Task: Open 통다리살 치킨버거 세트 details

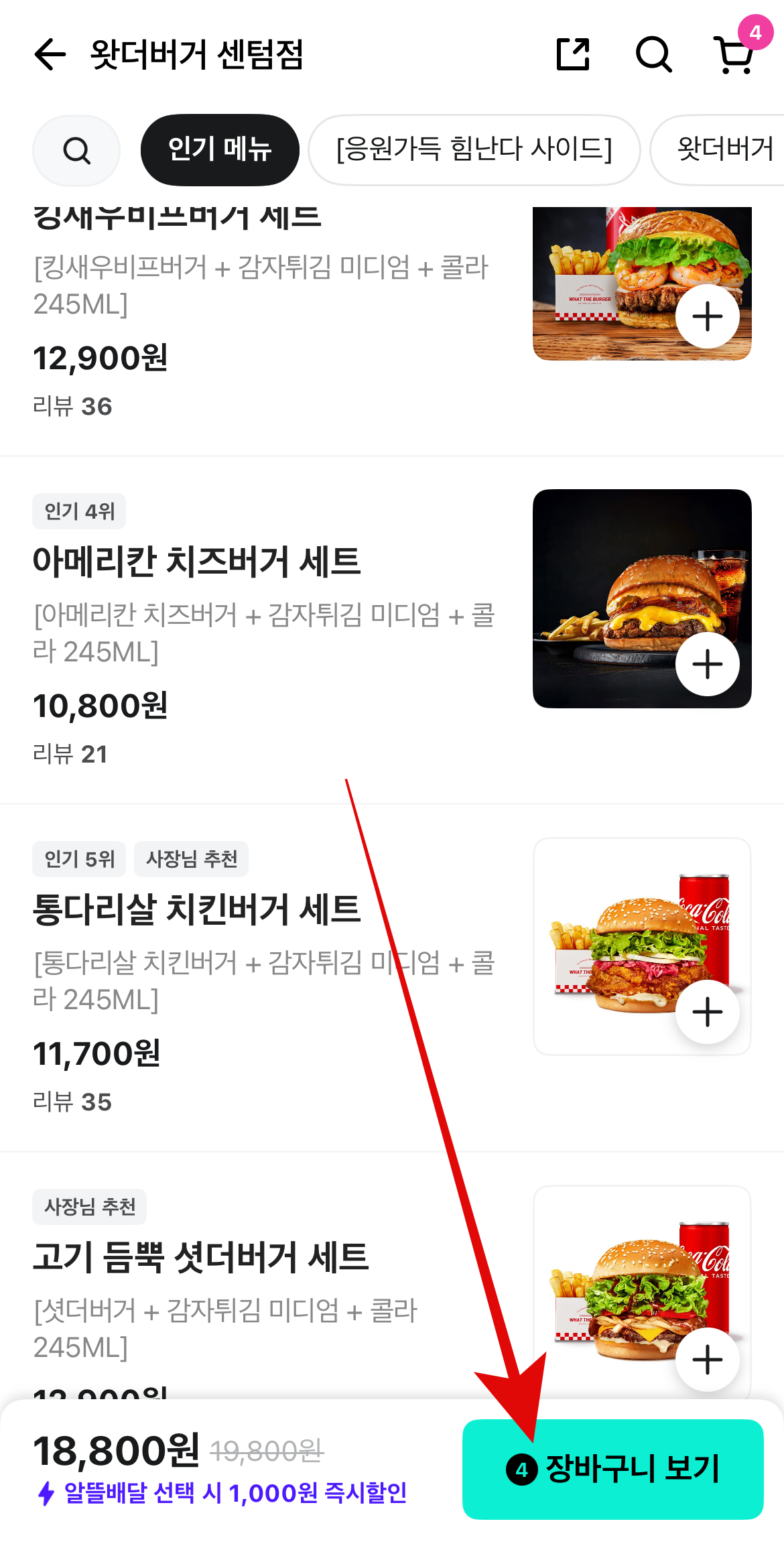Action: coord(197,909)
